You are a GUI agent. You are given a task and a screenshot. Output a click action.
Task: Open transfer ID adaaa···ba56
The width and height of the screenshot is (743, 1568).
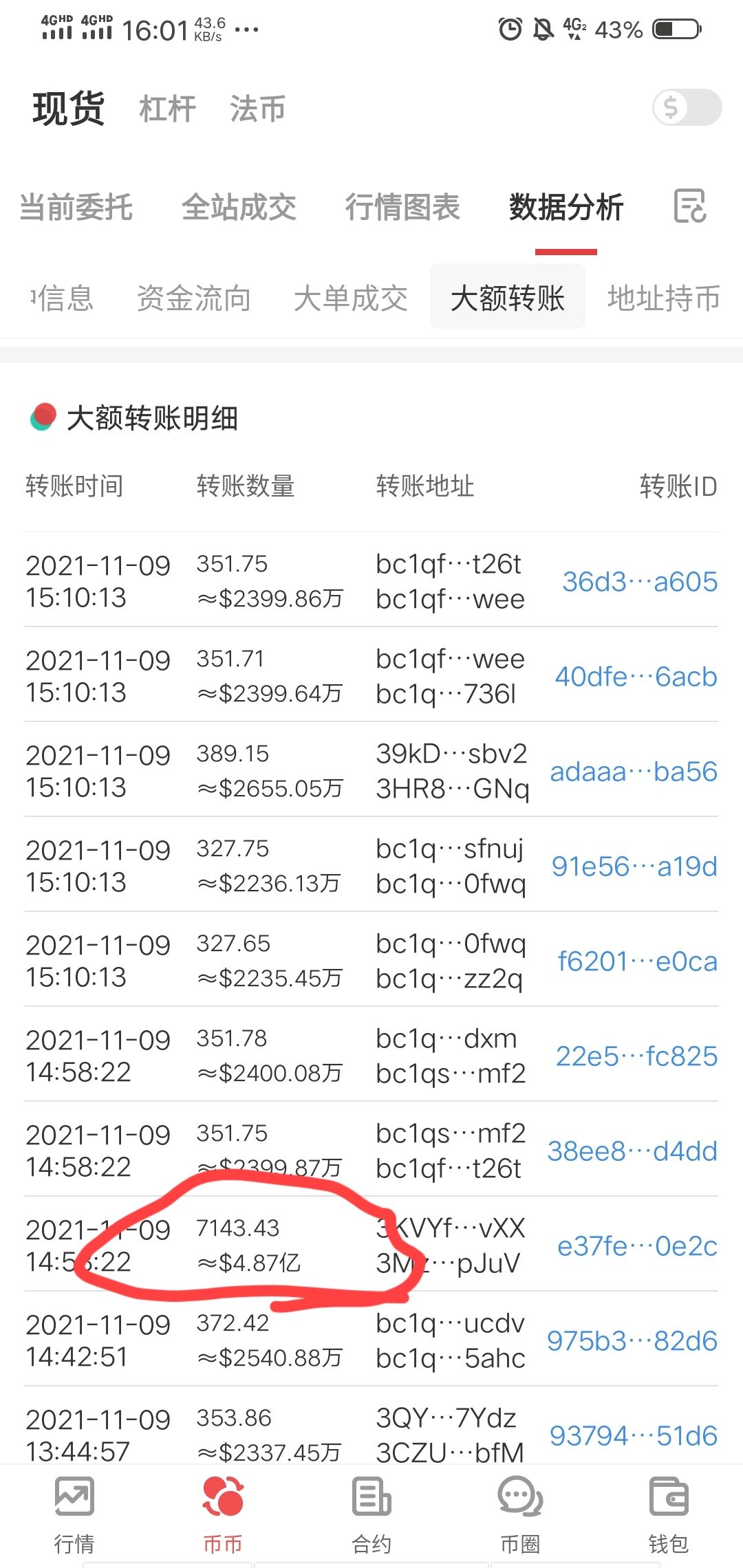tap(634, 772)
